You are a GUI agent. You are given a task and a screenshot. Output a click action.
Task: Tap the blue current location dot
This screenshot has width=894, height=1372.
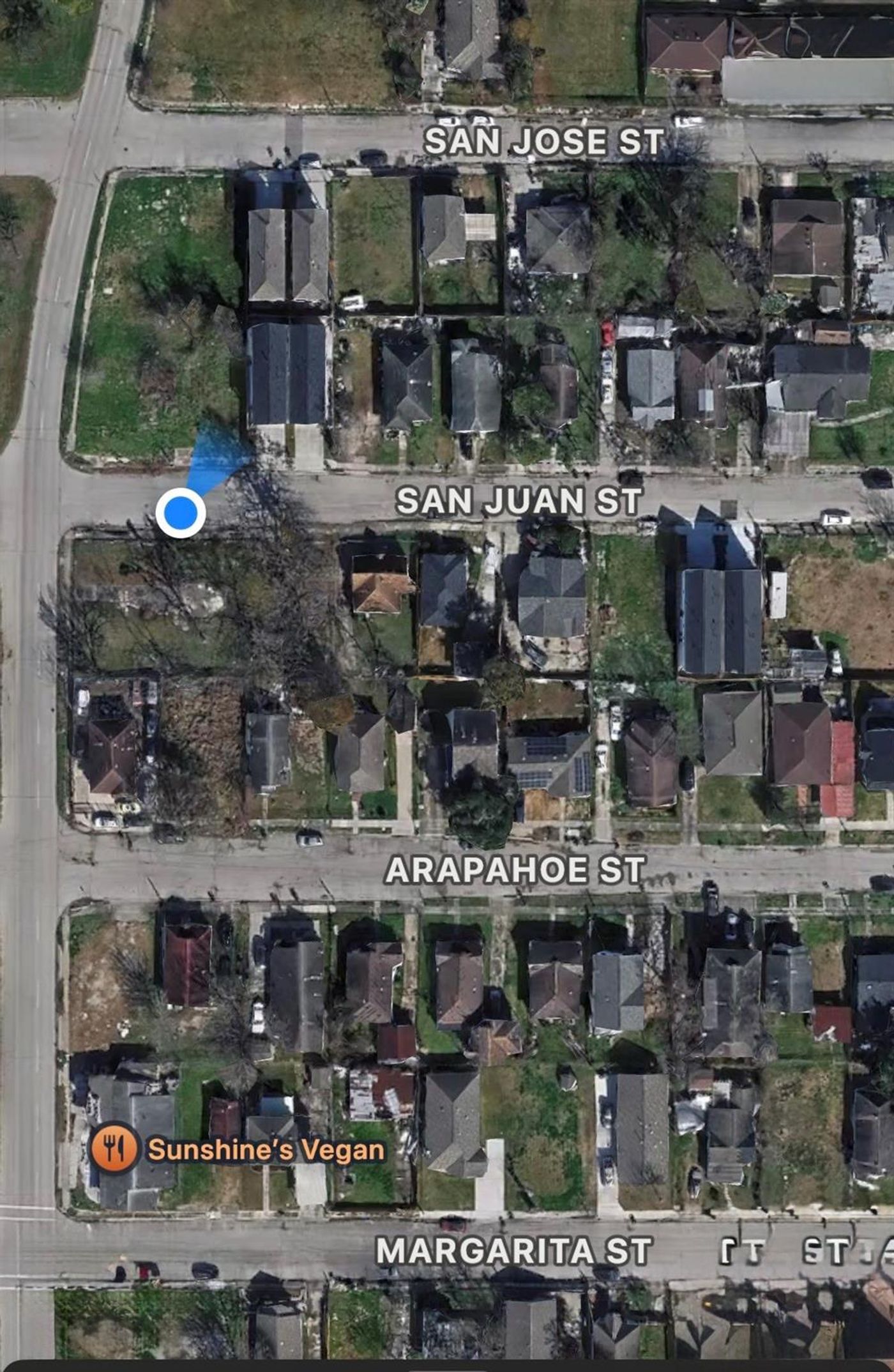[181, 512]
